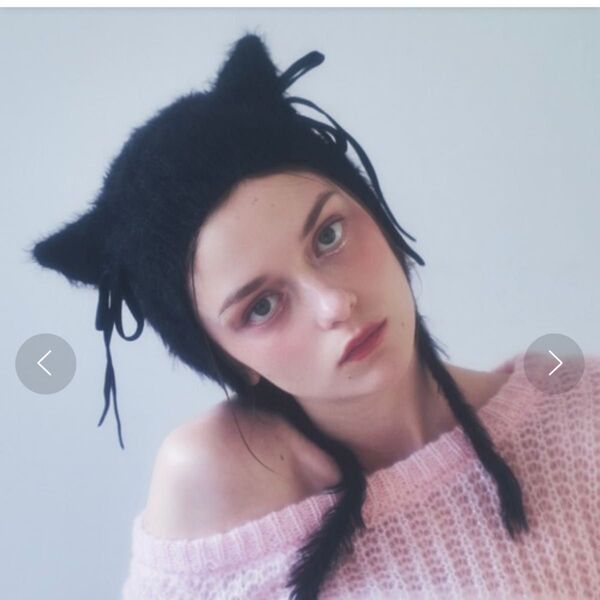The image size is (600, 600).
Task: Go to the previous photo
Action: tap(45, 363)
